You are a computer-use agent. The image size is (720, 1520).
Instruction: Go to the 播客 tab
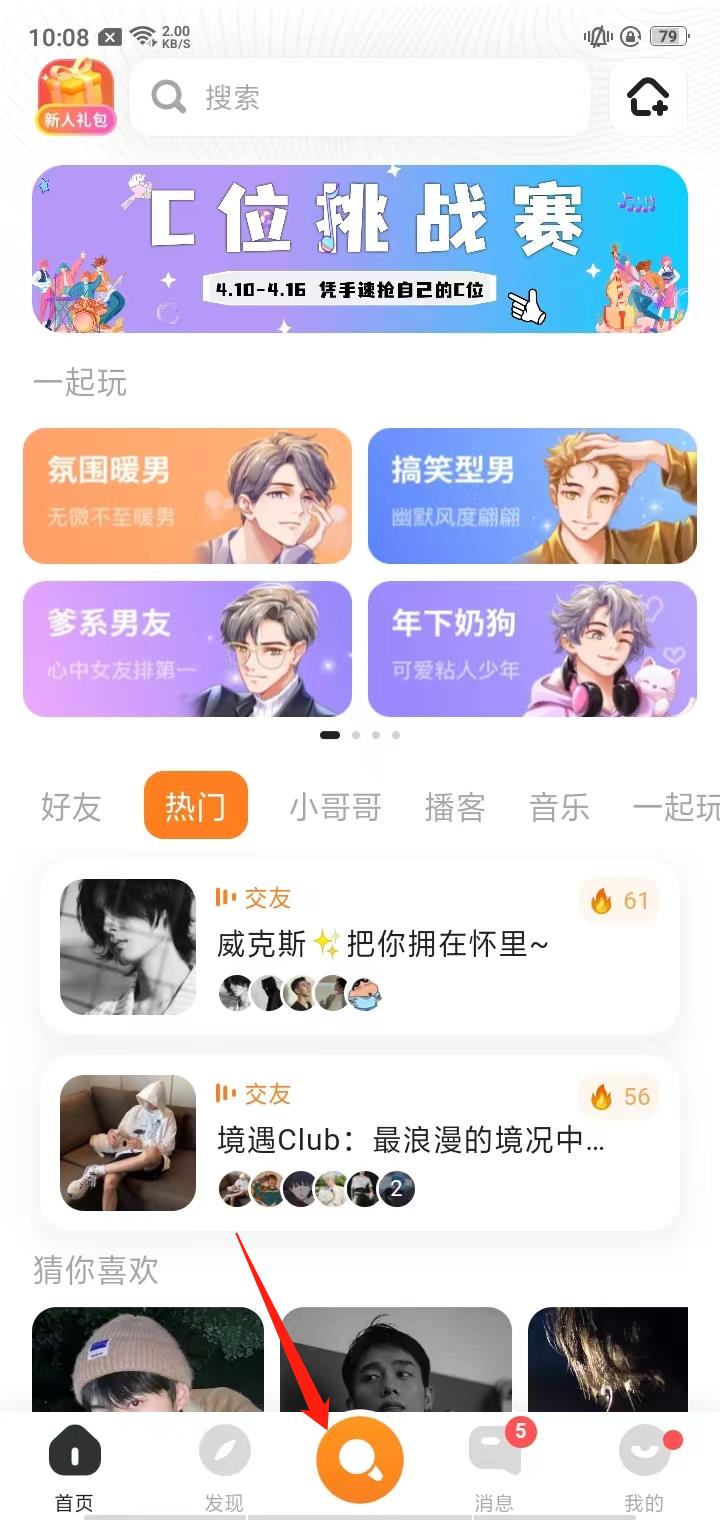point(455,807)
